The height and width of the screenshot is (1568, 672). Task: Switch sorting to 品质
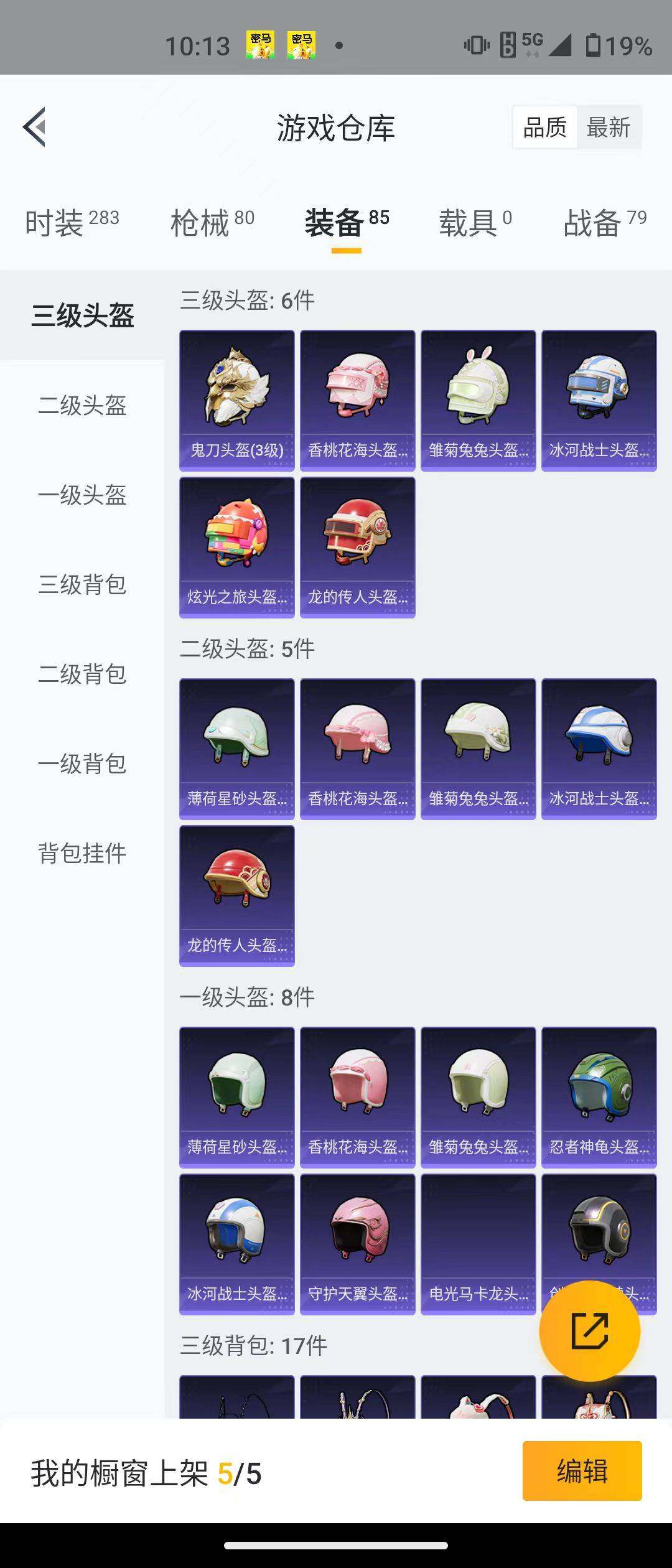[544, 126]
